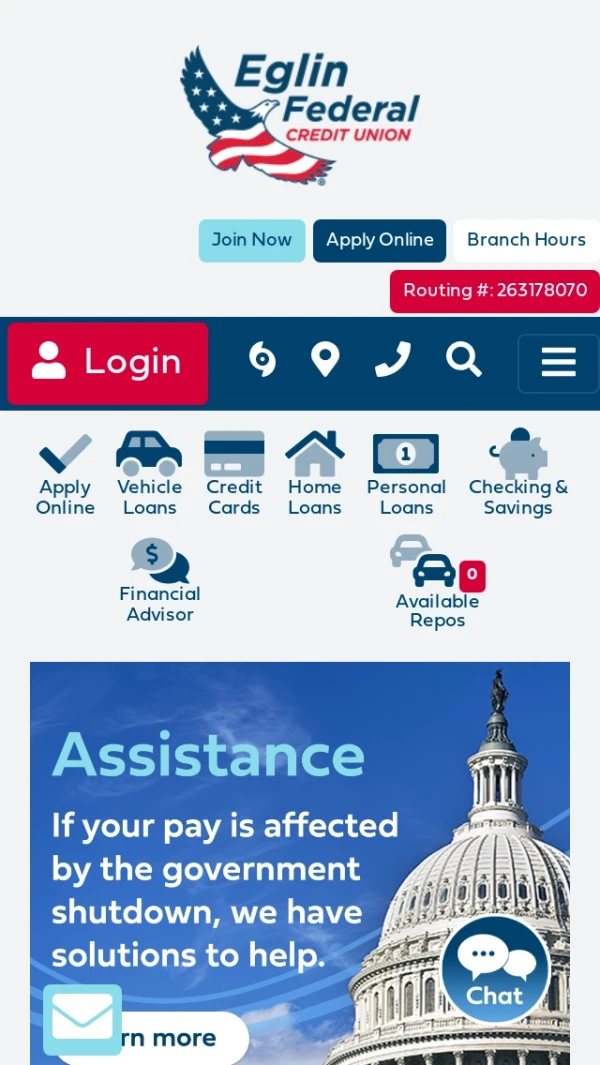Tap the Eglin Federal Credit Union logo
This screenshot has width=600, height=1065.
pos(300,115)
